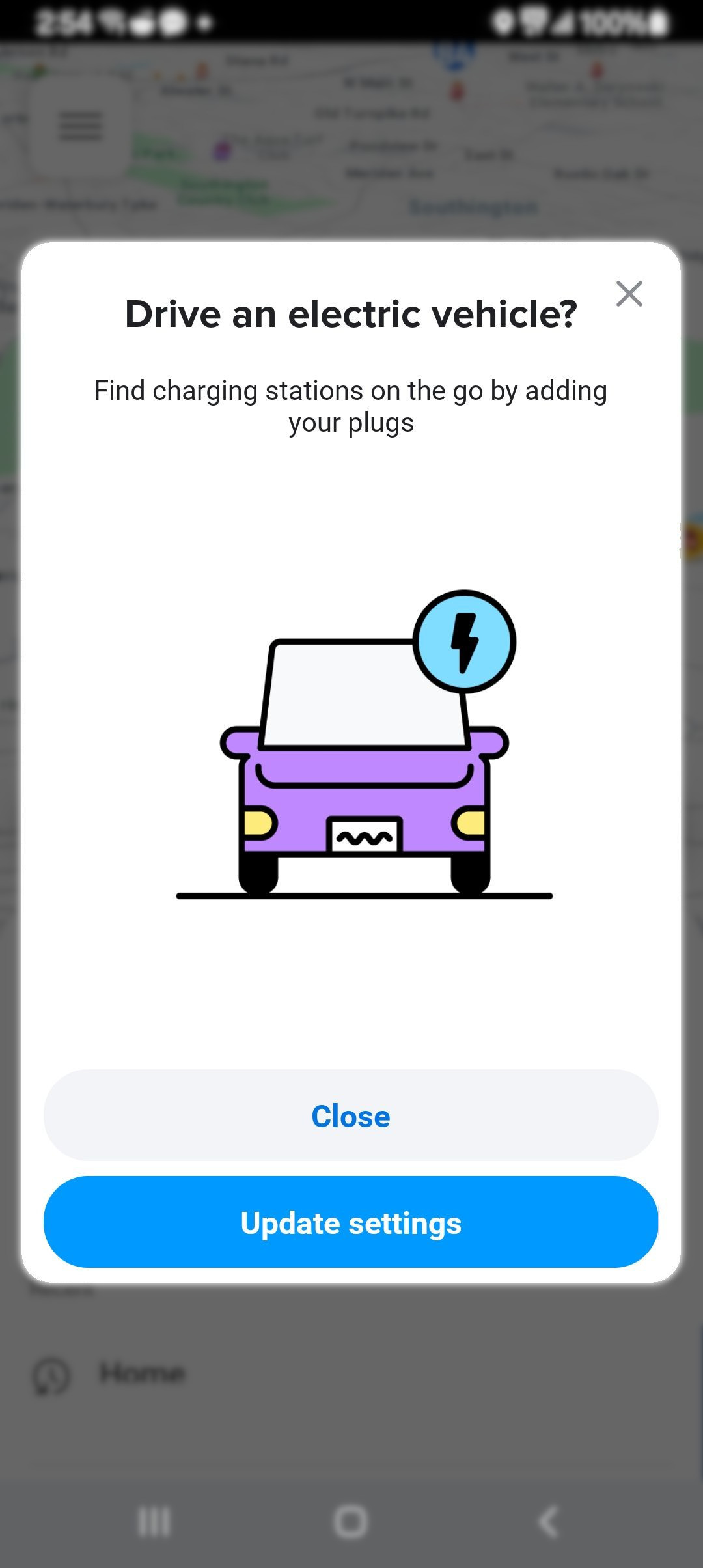Open the recent apps view
This screenshot has height=1568, width=703.
click(x=154, y=1522)
